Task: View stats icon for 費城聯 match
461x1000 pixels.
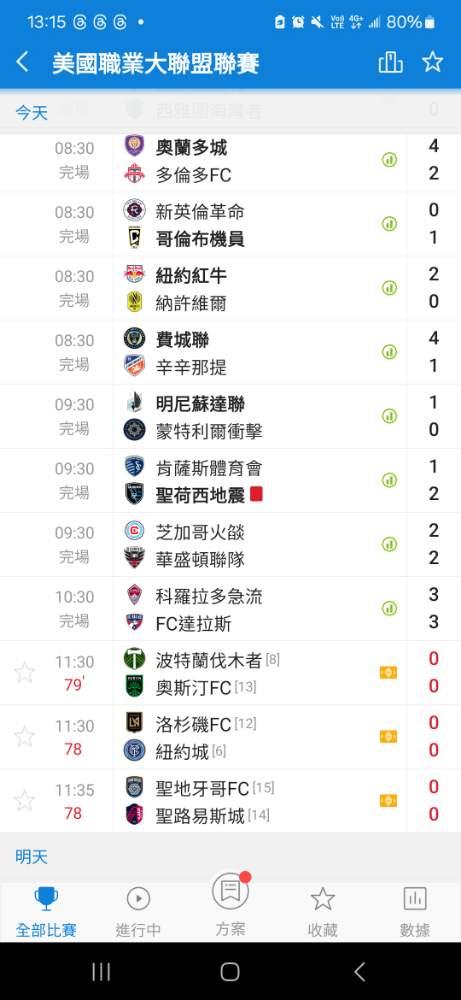Action: (389, 352)
